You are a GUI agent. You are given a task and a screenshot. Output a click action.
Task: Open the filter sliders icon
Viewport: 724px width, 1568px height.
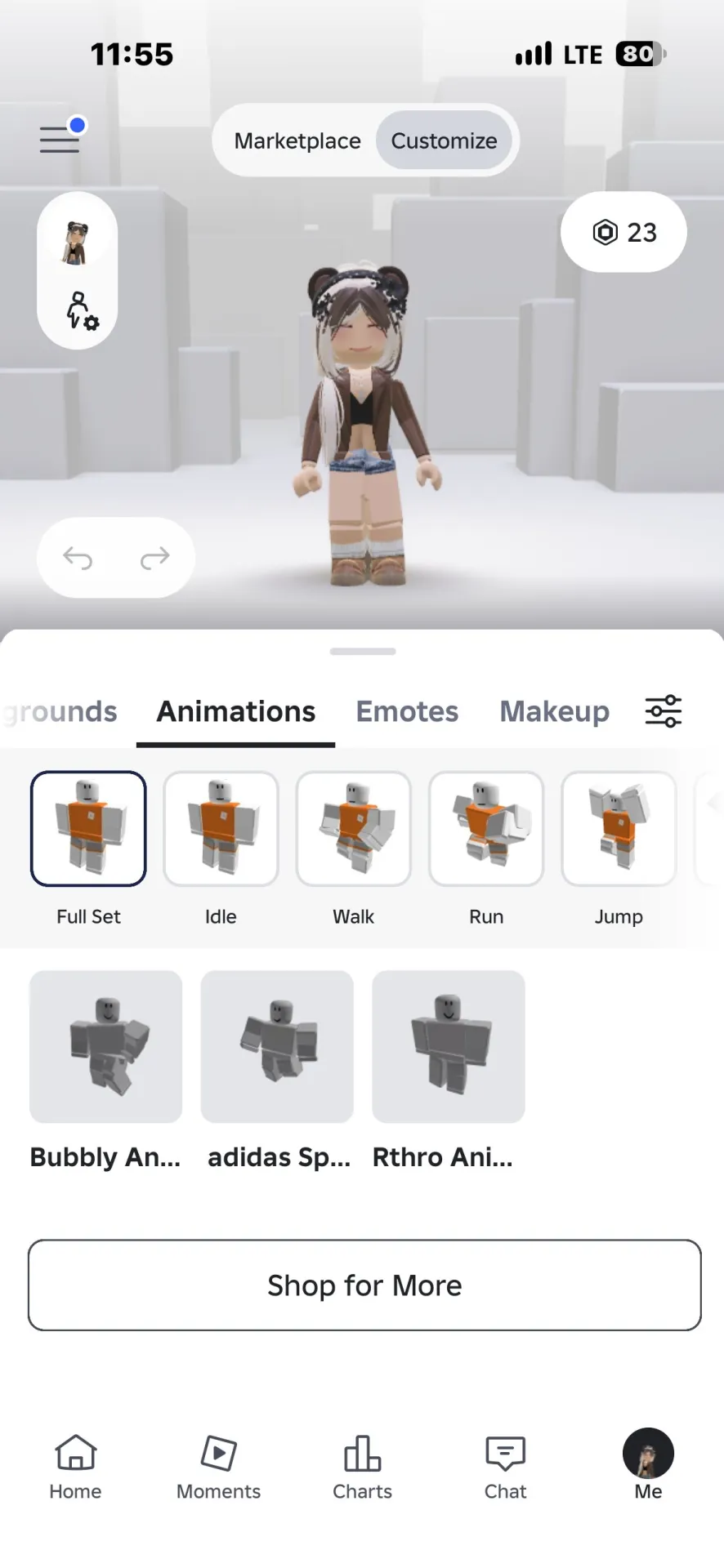tap(664, 711)
